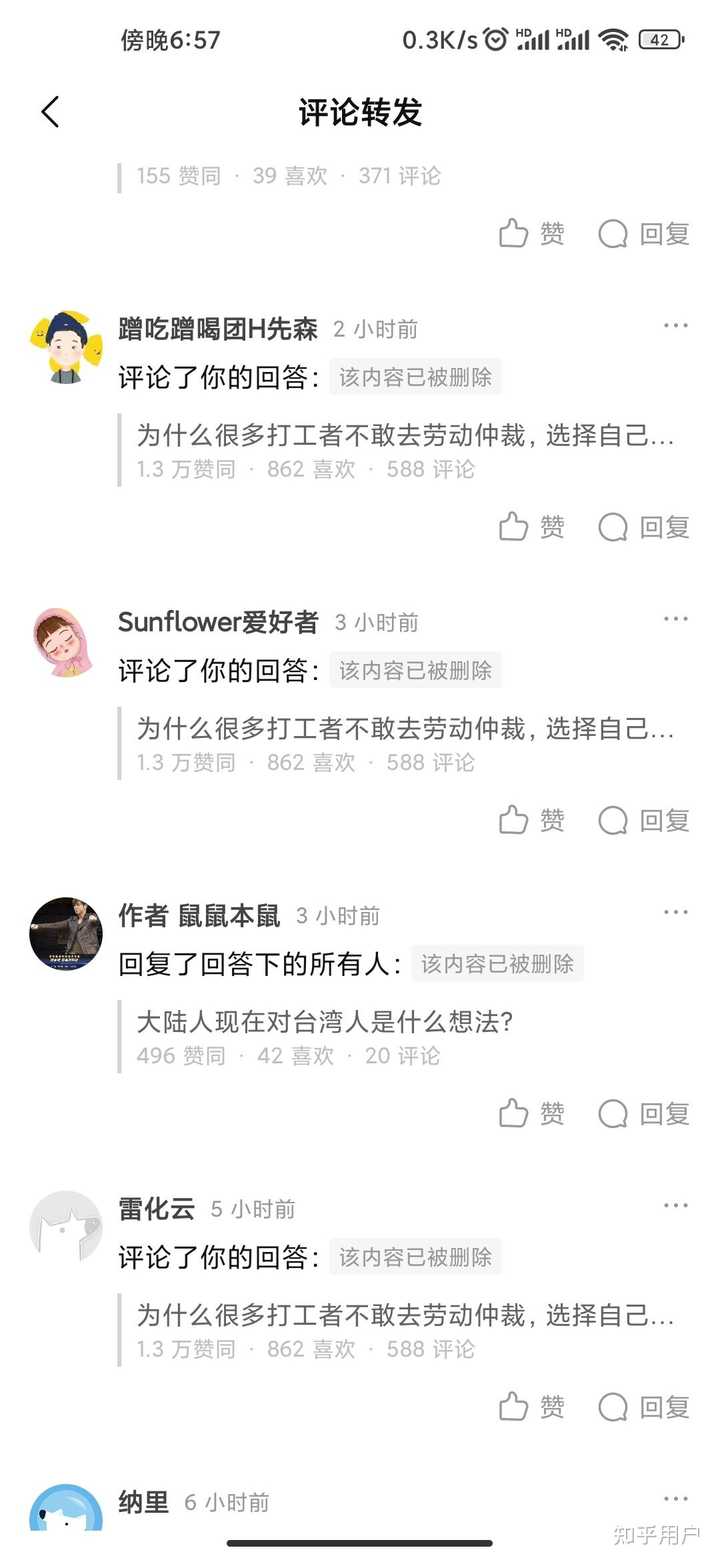720x1560 pixels.
Task: Like Sunflower爱好者's comment
Action: (532, 820)
